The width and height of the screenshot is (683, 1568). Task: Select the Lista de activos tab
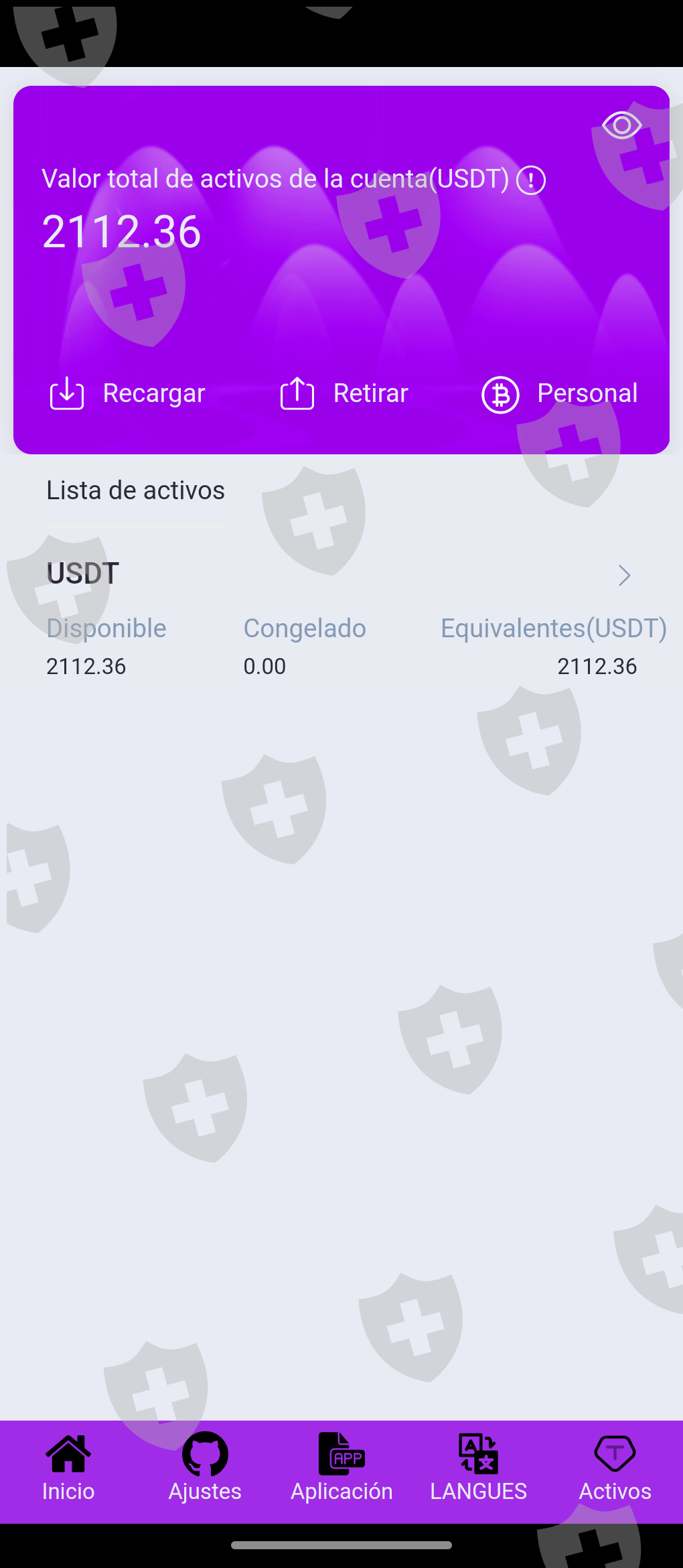(x=135, y=491)
